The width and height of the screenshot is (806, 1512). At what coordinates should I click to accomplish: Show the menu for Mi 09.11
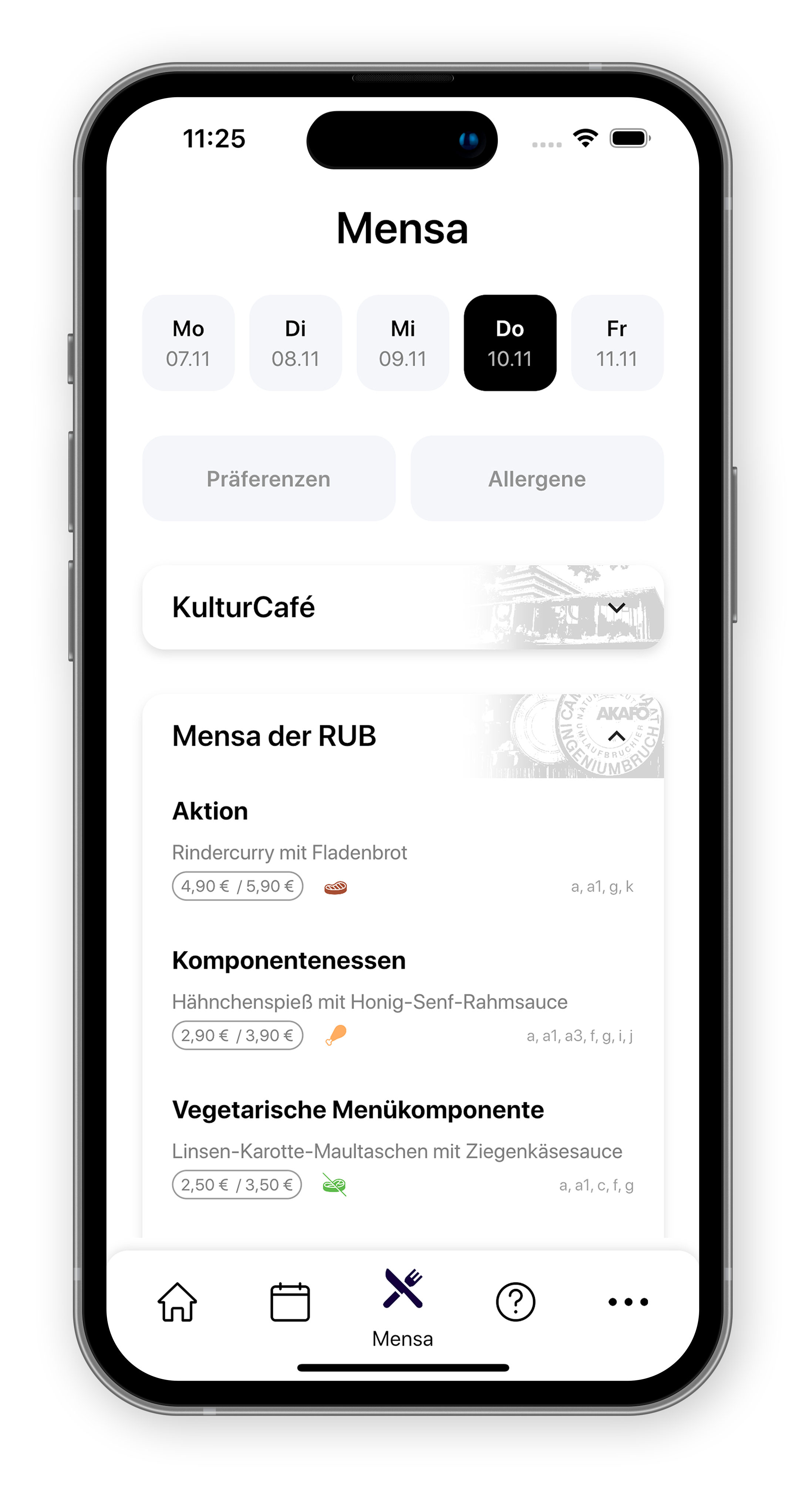pos(403,343)
